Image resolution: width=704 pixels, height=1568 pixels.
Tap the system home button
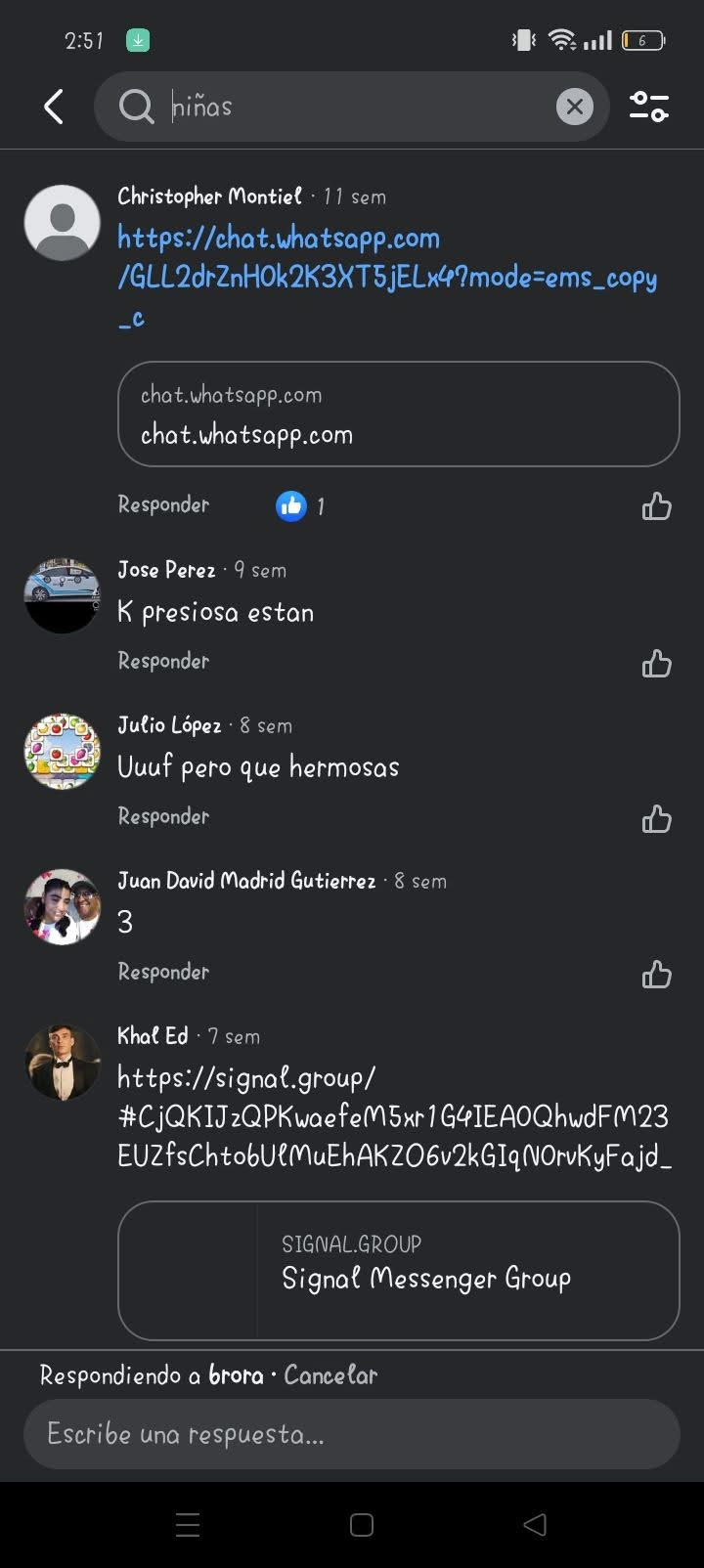click(362, 1525)
